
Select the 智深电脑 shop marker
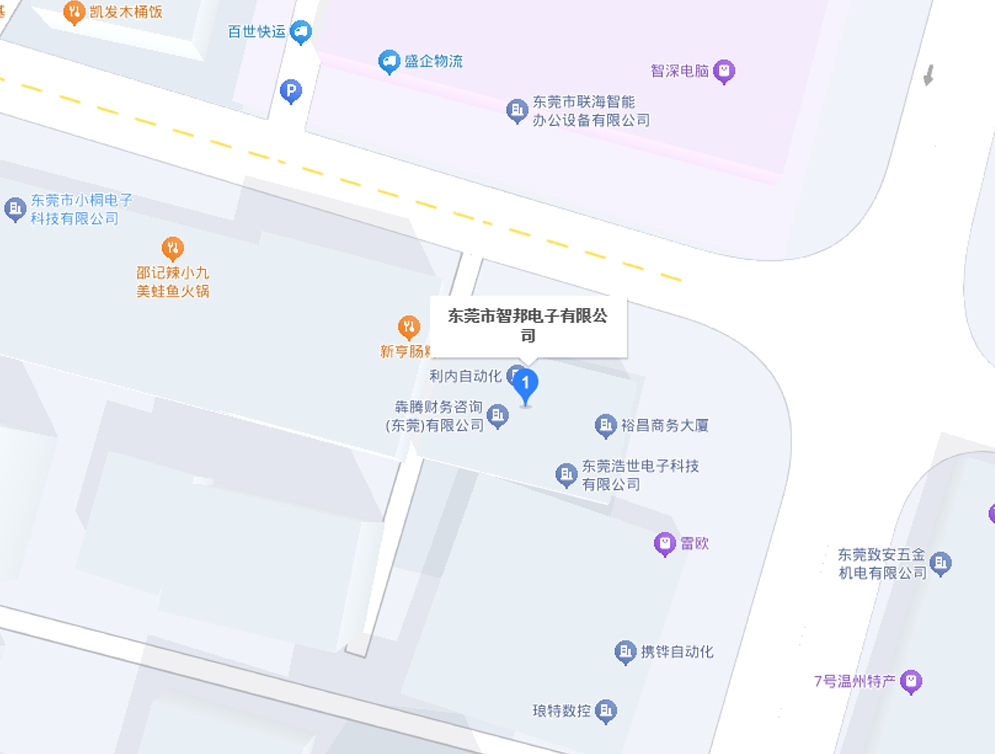(x=724, y=71)
